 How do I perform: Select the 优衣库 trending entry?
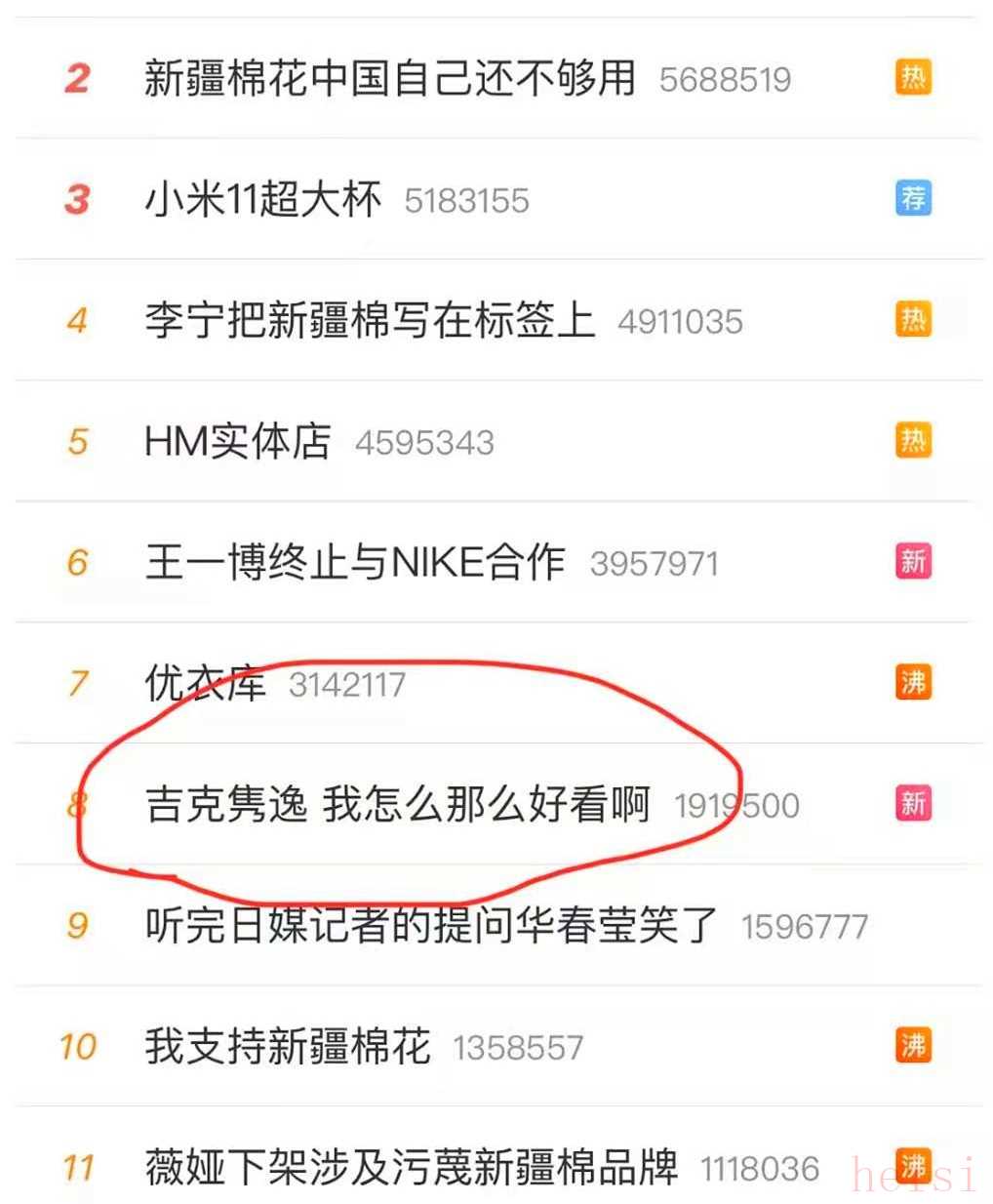[205, 683]
